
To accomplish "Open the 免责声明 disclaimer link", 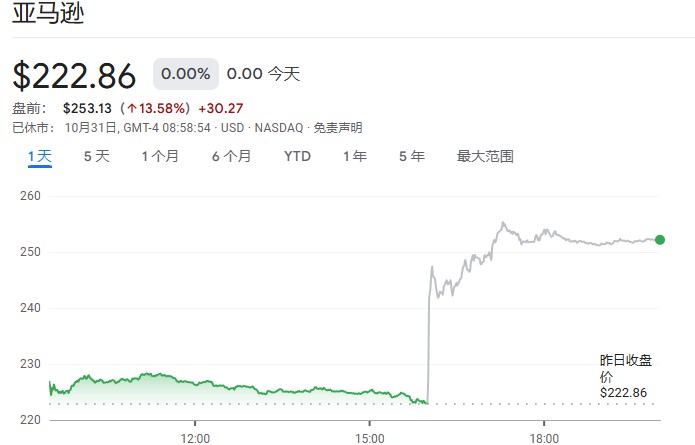I will [338, 128].
